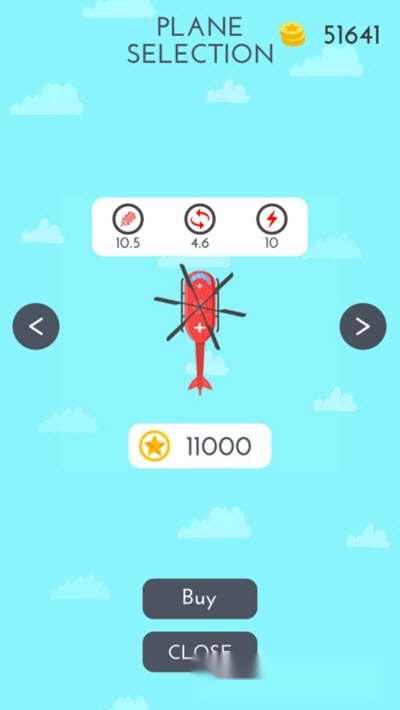
Task: Buy the red helicopter
Action: point(200,599)
